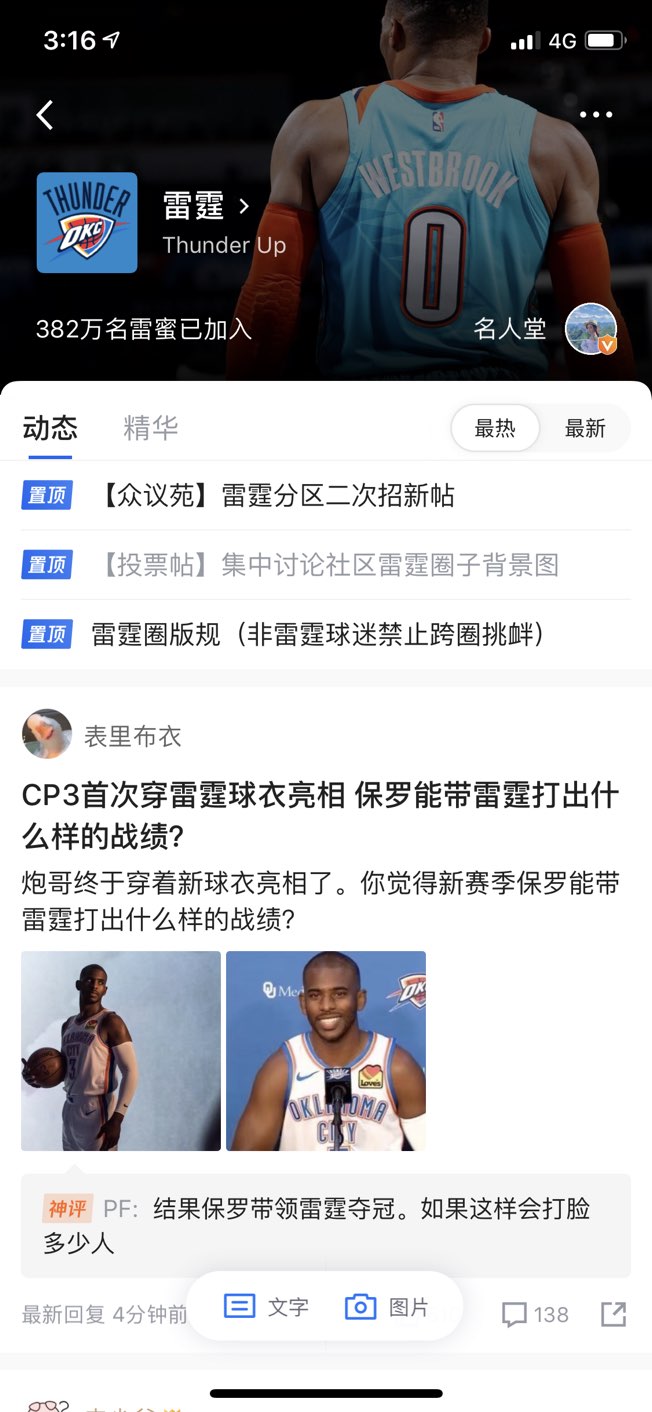Open the post CP3首次穿雷霆球衣亮相

[320, 814]
